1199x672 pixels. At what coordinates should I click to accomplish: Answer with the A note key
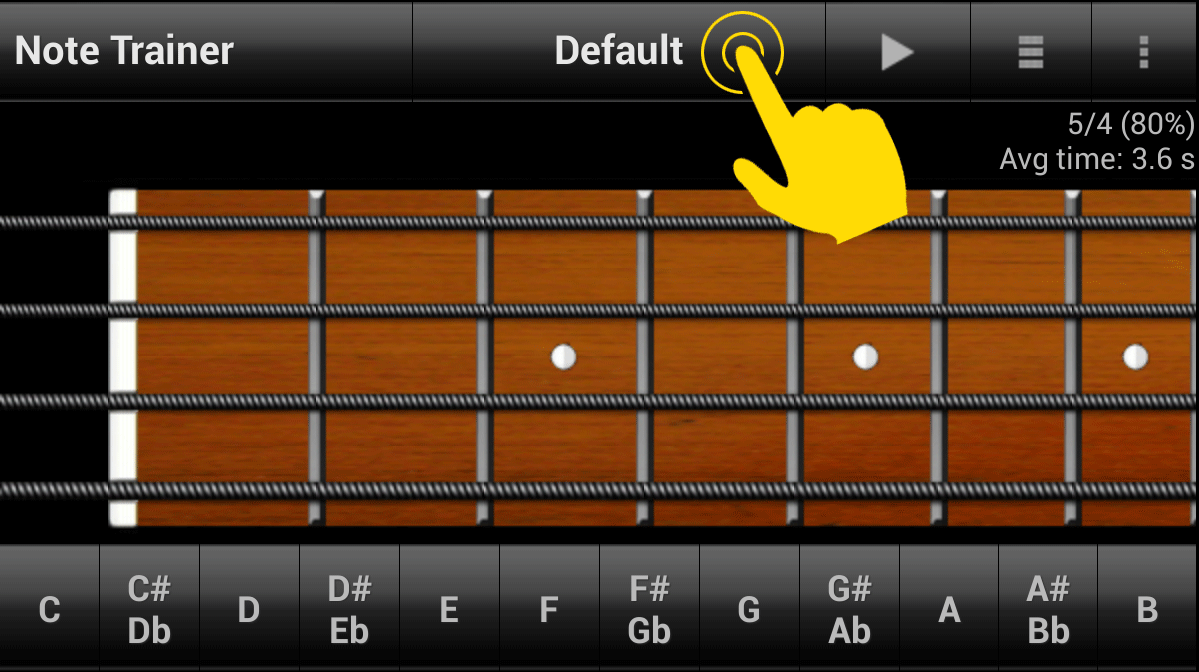(x=949, y=609)
